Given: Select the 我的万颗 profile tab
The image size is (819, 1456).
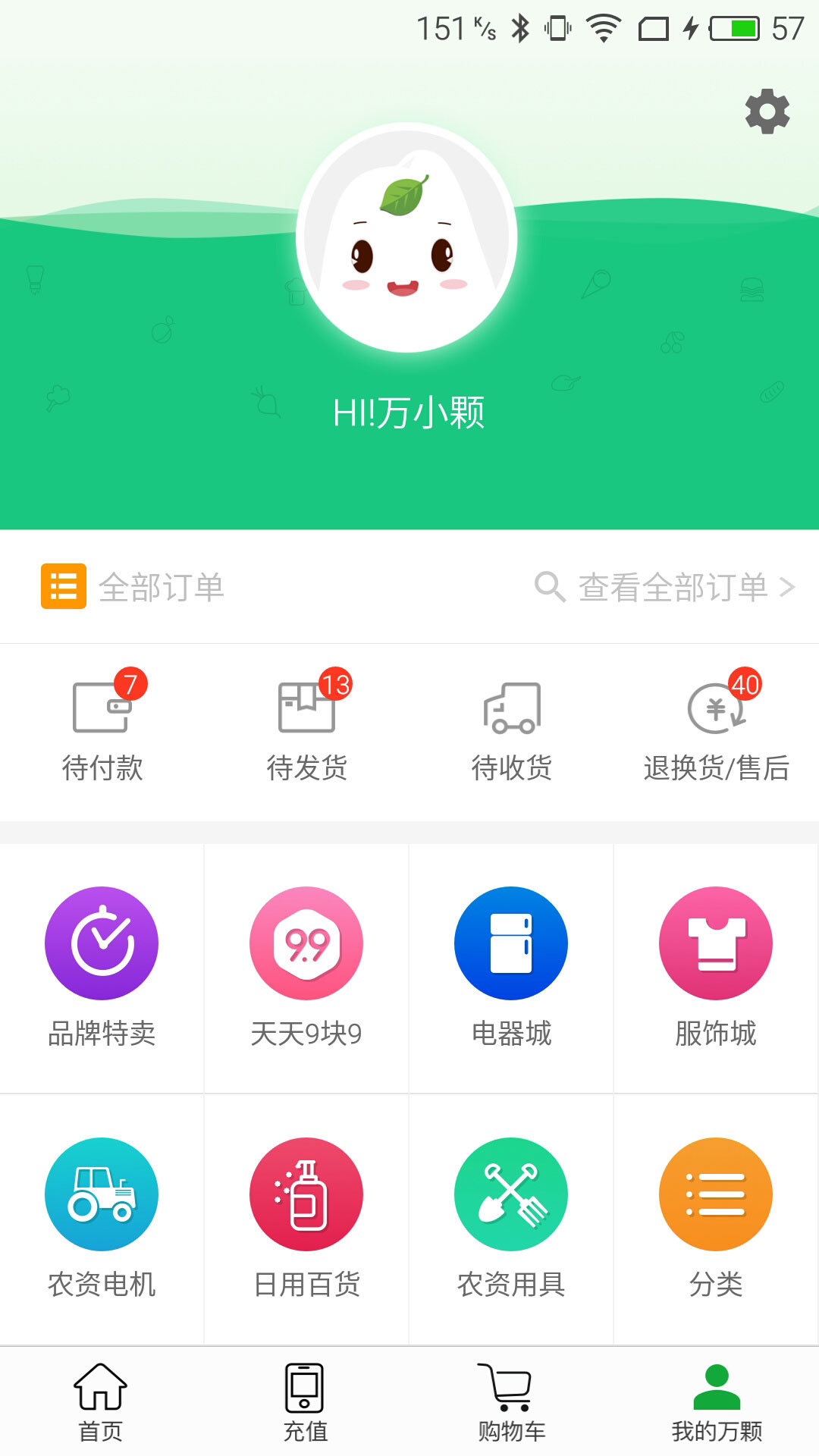Looking at the screenshot, I should tap(717, 1403).
